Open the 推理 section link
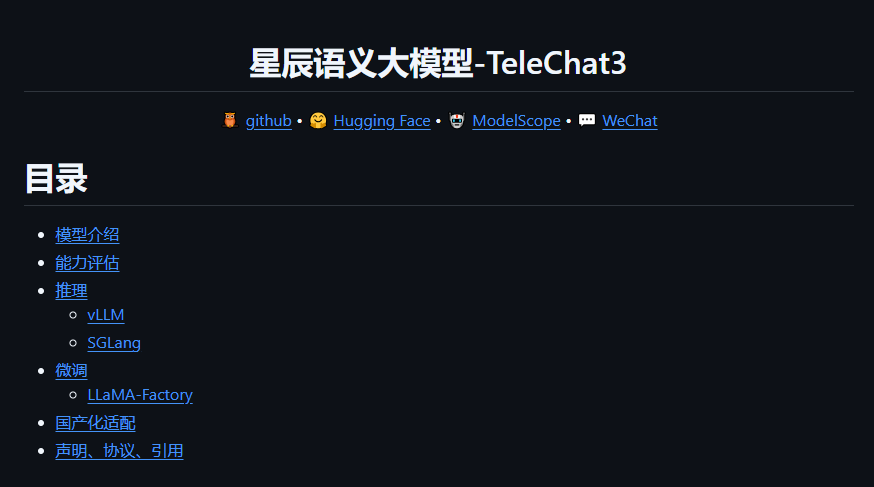The height and width of the screenshot is (487, 874). point(71,291)
